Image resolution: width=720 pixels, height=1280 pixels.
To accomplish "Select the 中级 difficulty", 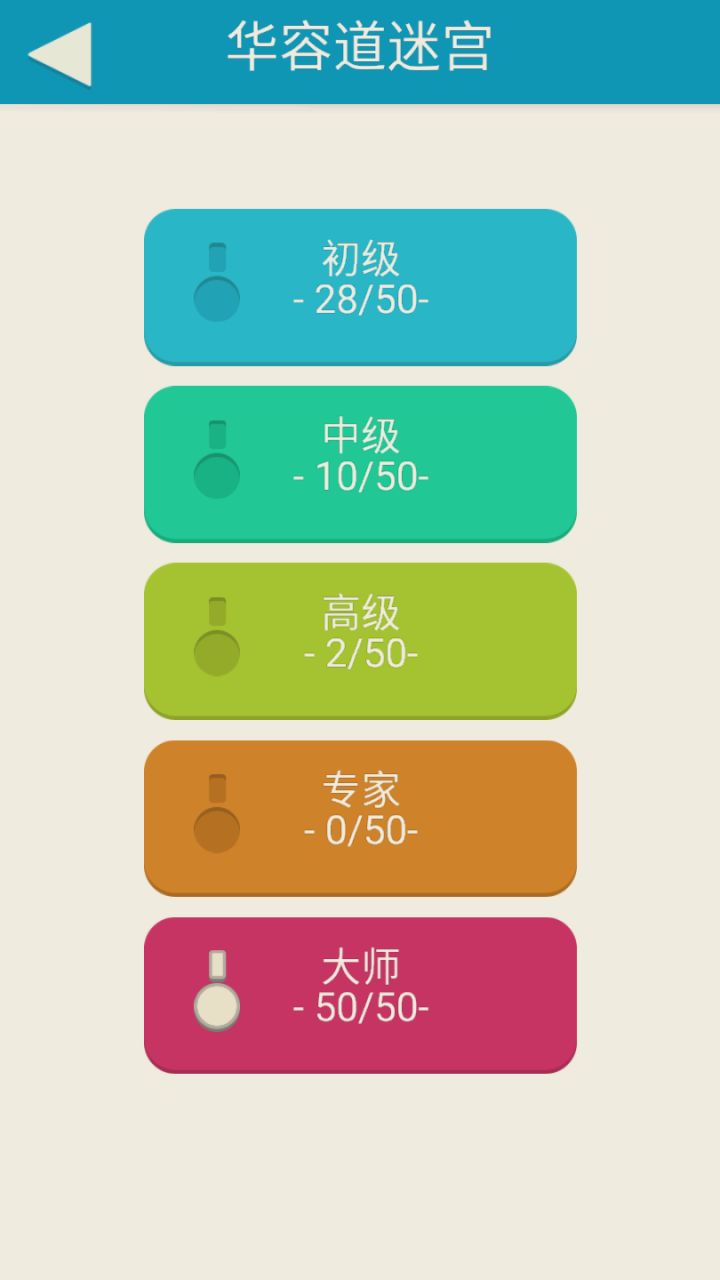I will pos(360,463).
